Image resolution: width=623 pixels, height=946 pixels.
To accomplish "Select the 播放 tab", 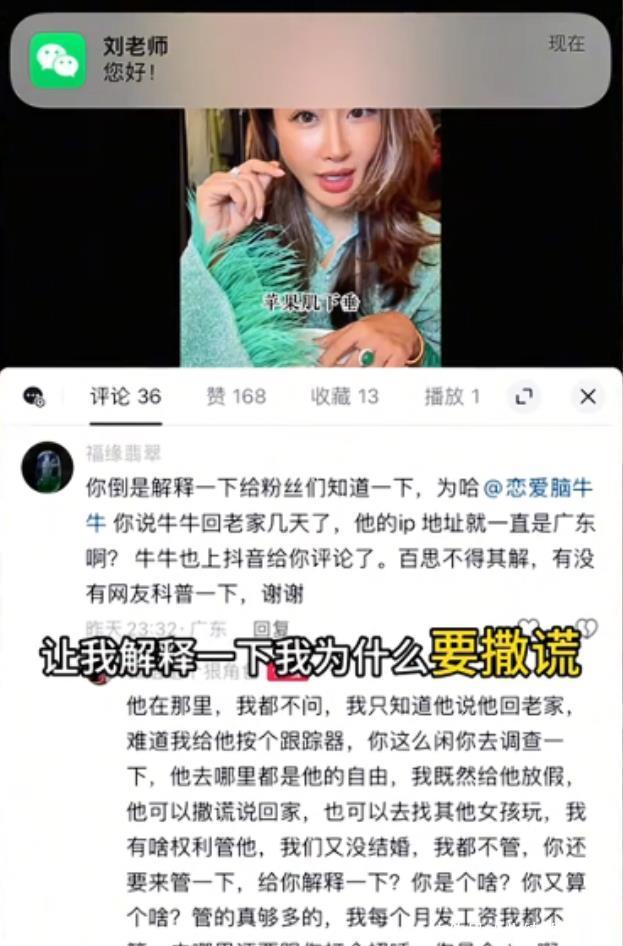I will pos(452,397).
